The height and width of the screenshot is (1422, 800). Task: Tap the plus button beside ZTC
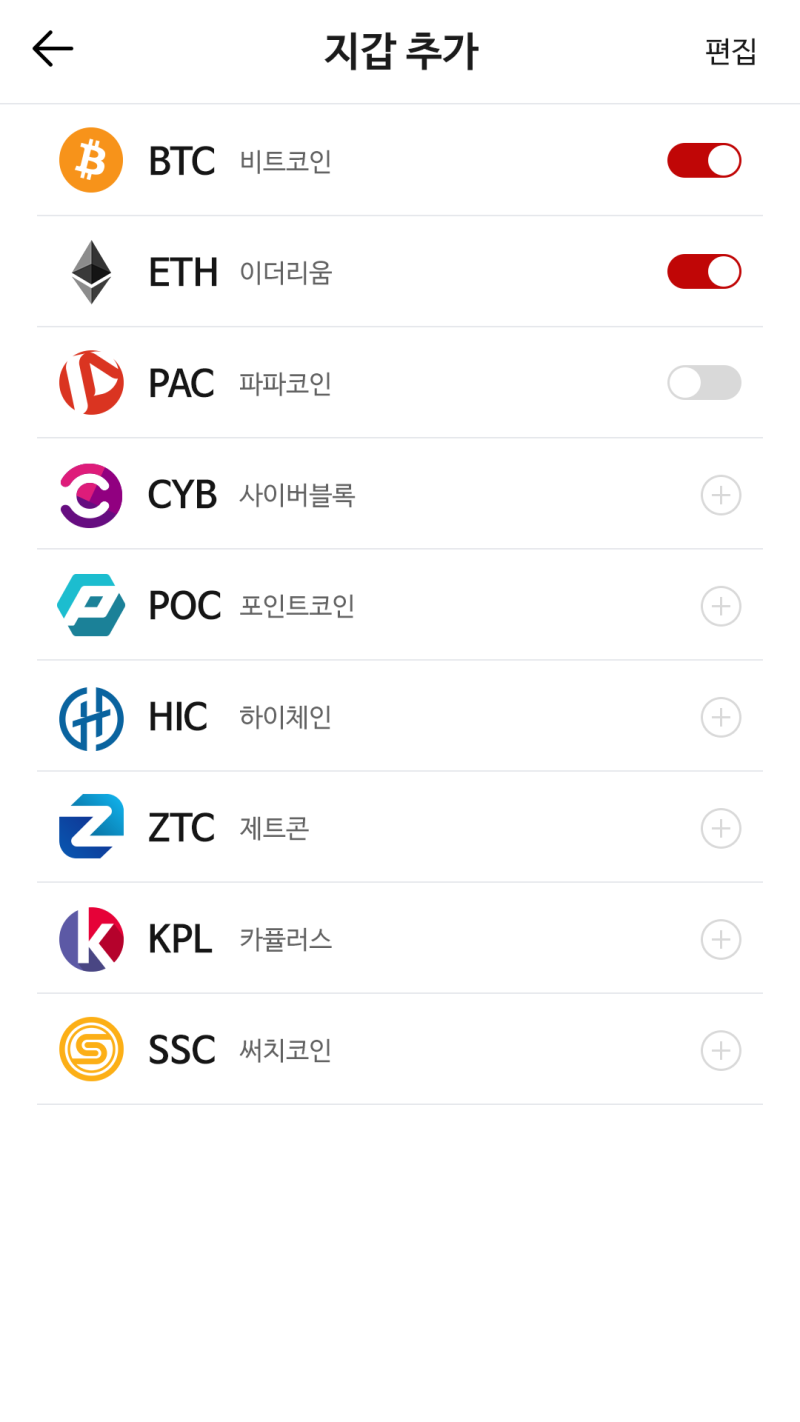coord(721,828)
